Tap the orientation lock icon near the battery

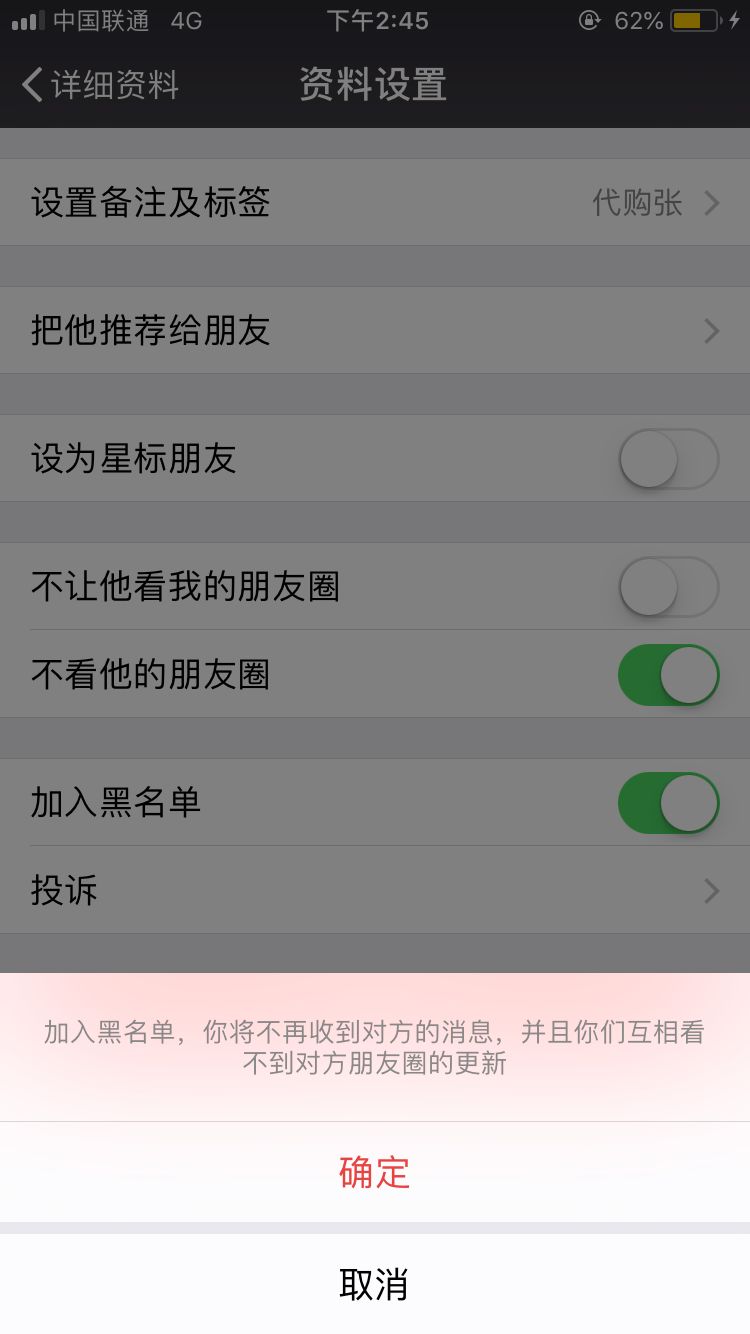[588, 20]
